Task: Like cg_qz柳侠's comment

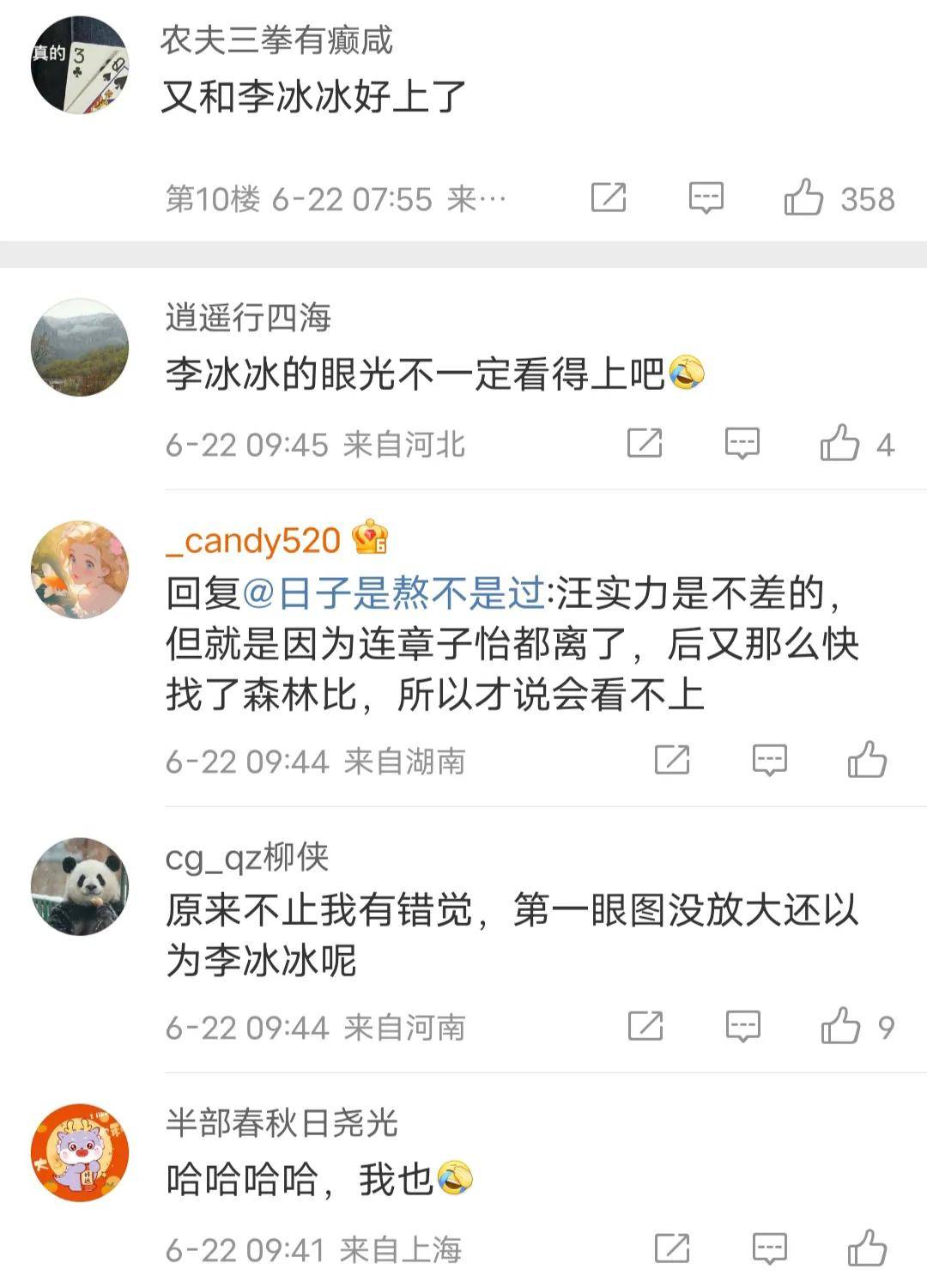Action: coord(839,1025)
